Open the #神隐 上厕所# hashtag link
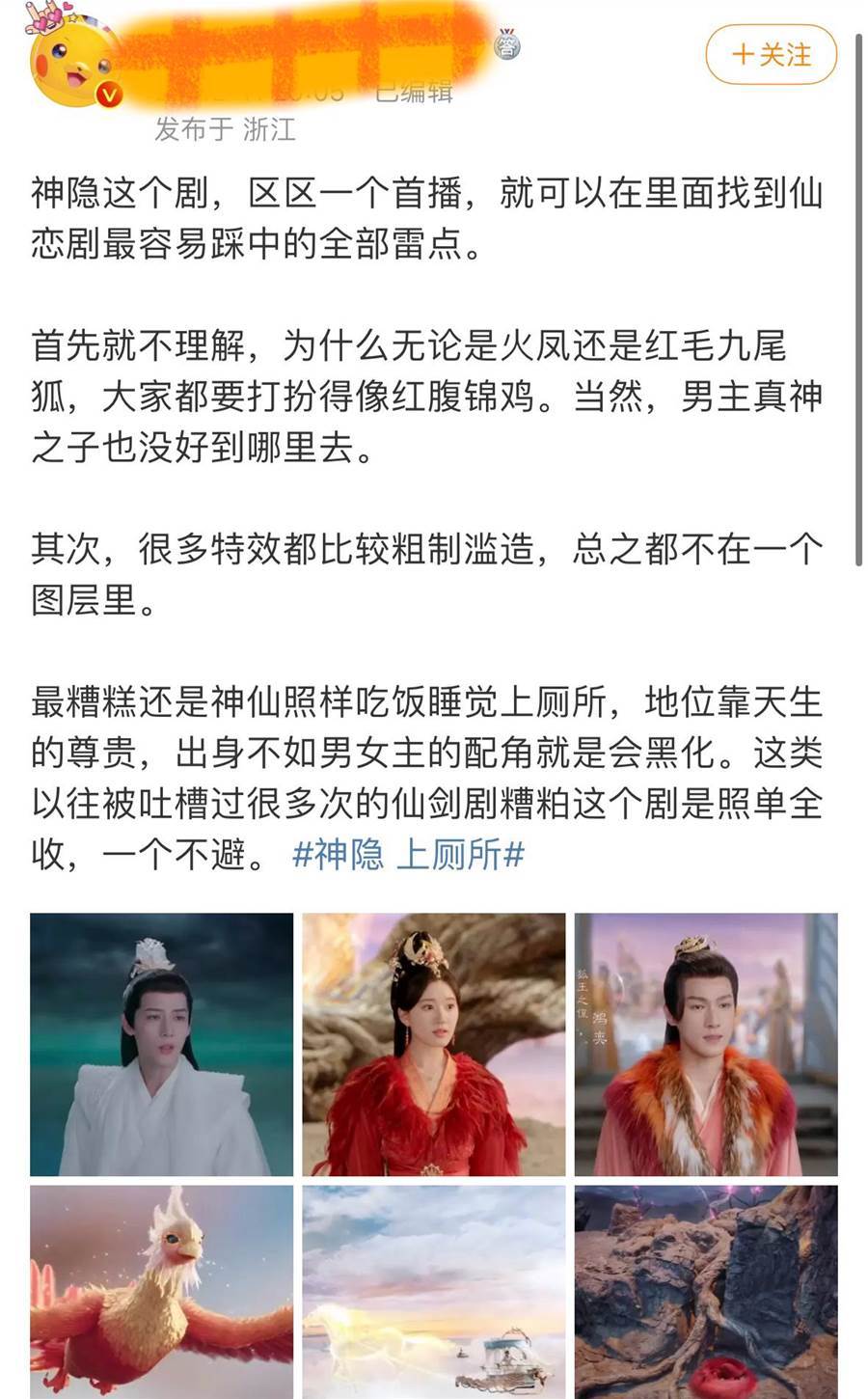This screenshot has height=1399, width=868. point(408,855)
